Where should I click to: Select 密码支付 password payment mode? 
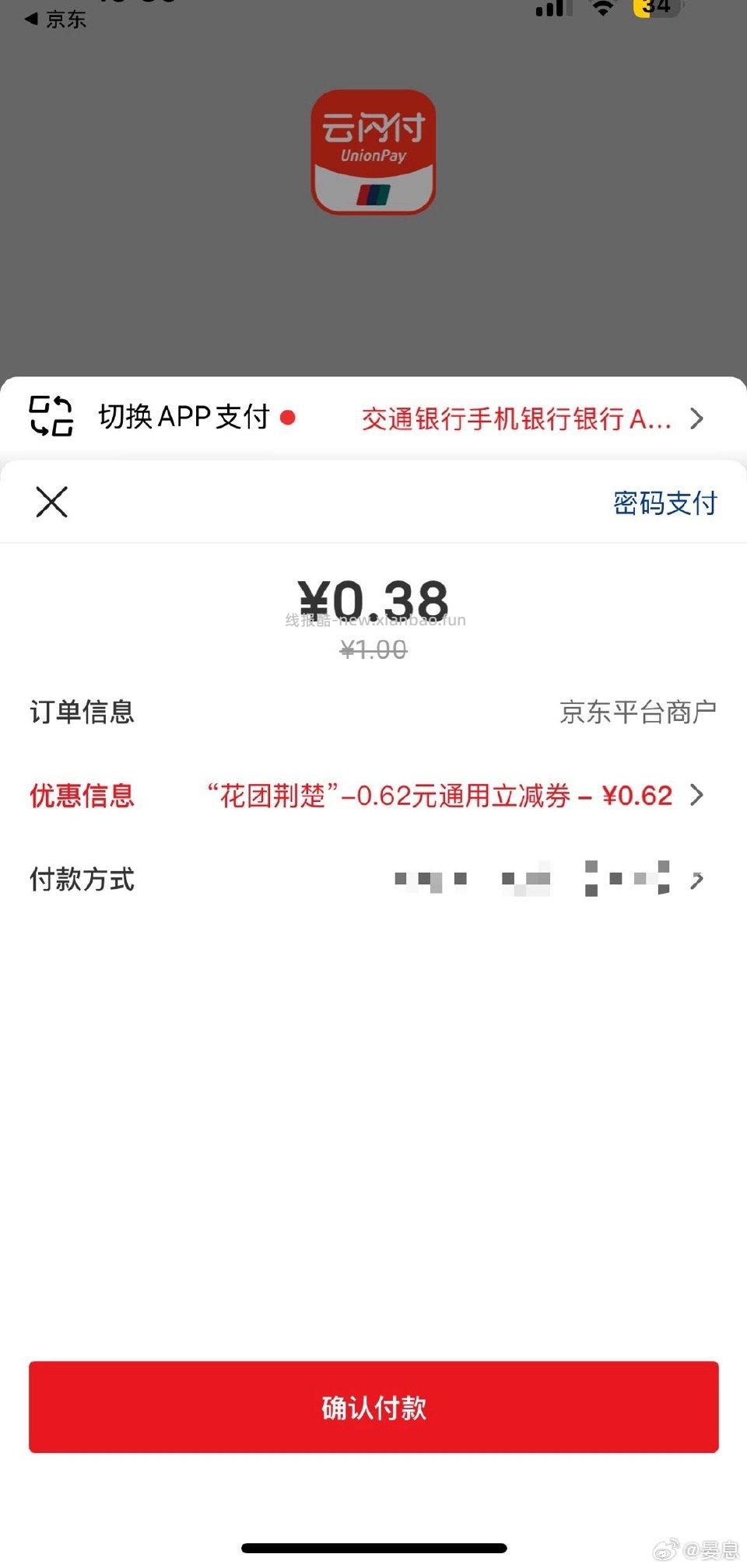pos(665,502)
